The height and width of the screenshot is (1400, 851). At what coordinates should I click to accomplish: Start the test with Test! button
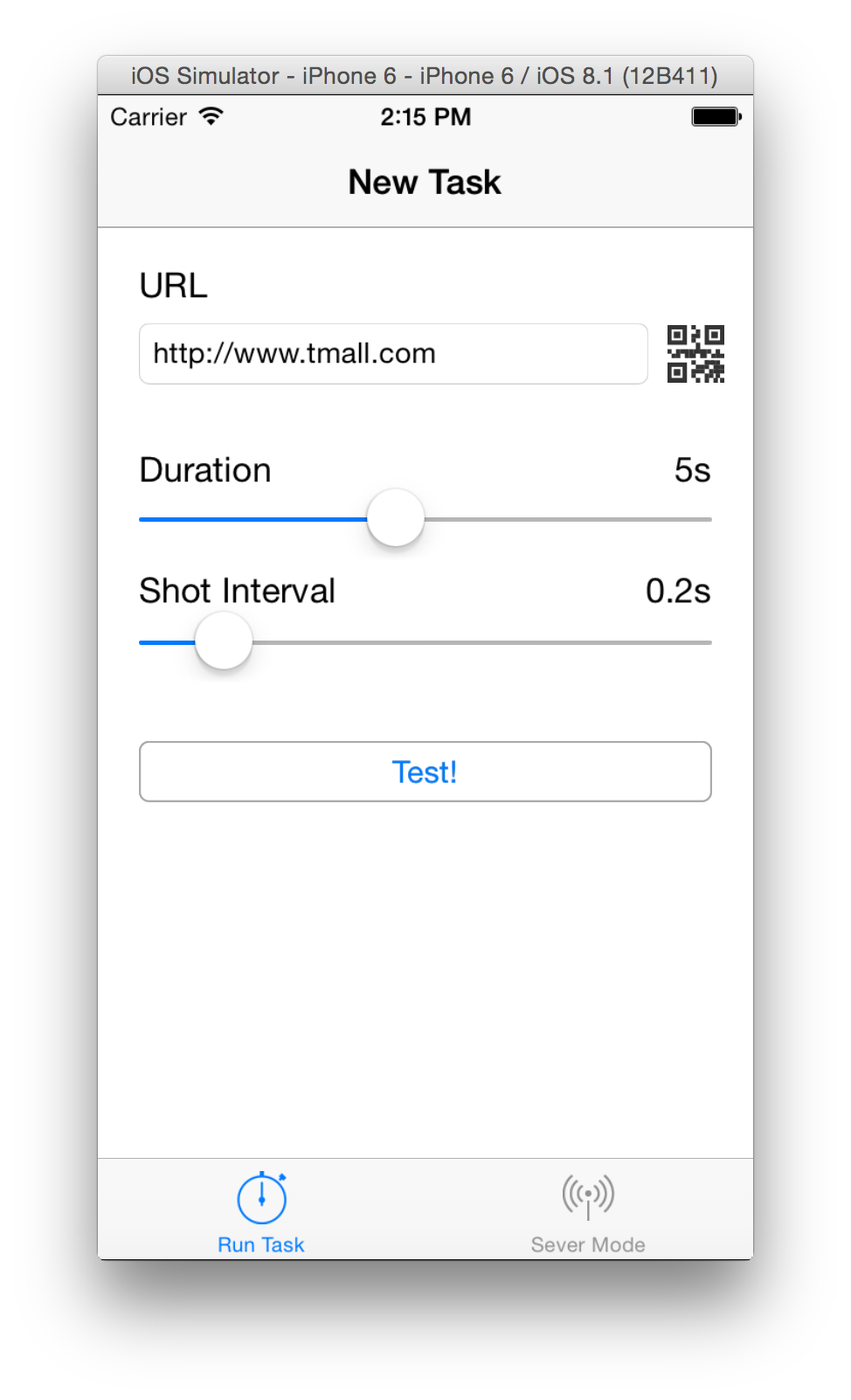425,772
